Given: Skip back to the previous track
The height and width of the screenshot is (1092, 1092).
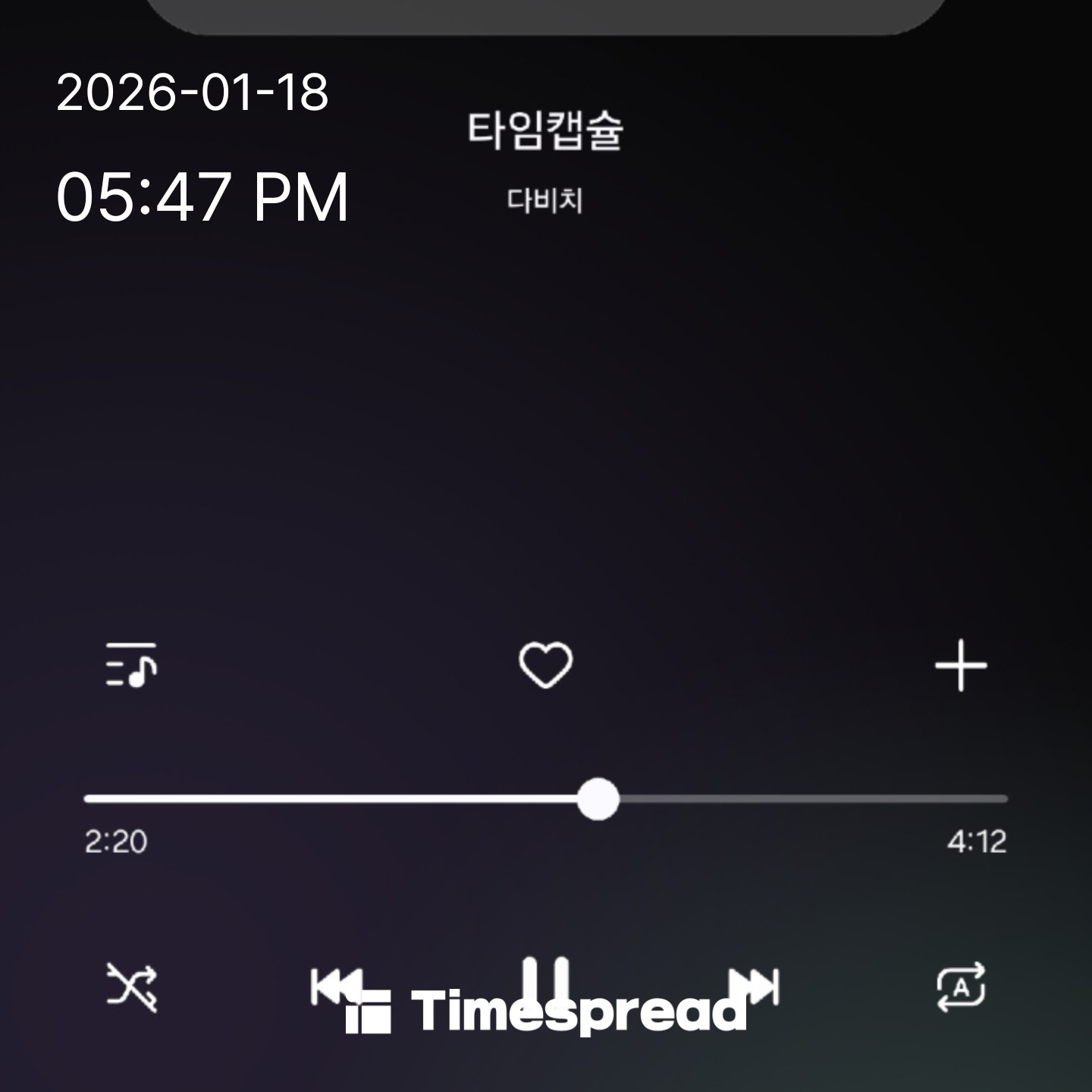Looking at the screenshot, I should tap(335, 985).
